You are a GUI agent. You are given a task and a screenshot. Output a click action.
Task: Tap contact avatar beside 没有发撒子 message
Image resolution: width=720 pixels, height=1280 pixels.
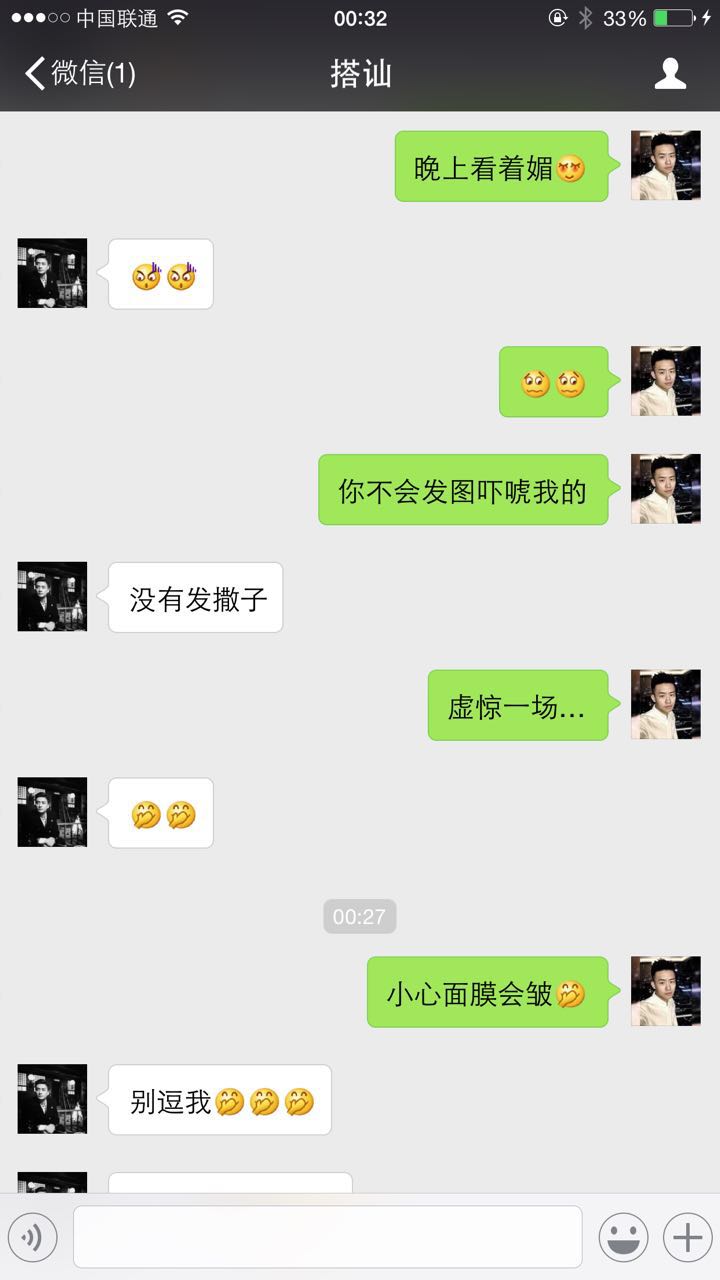click(52, 597)
